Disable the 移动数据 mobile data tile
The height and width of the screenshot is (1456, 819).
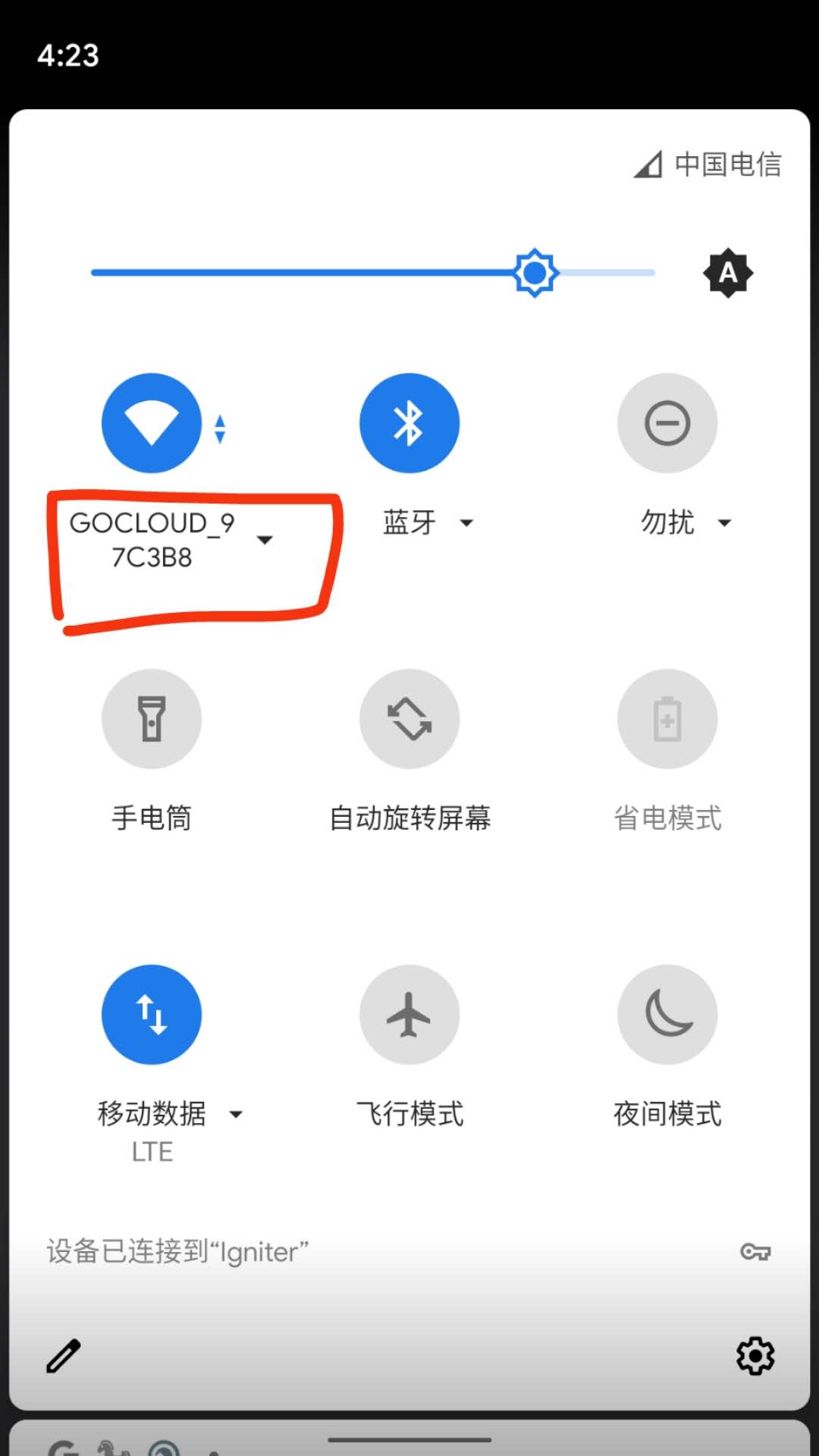coord(152,1015)
